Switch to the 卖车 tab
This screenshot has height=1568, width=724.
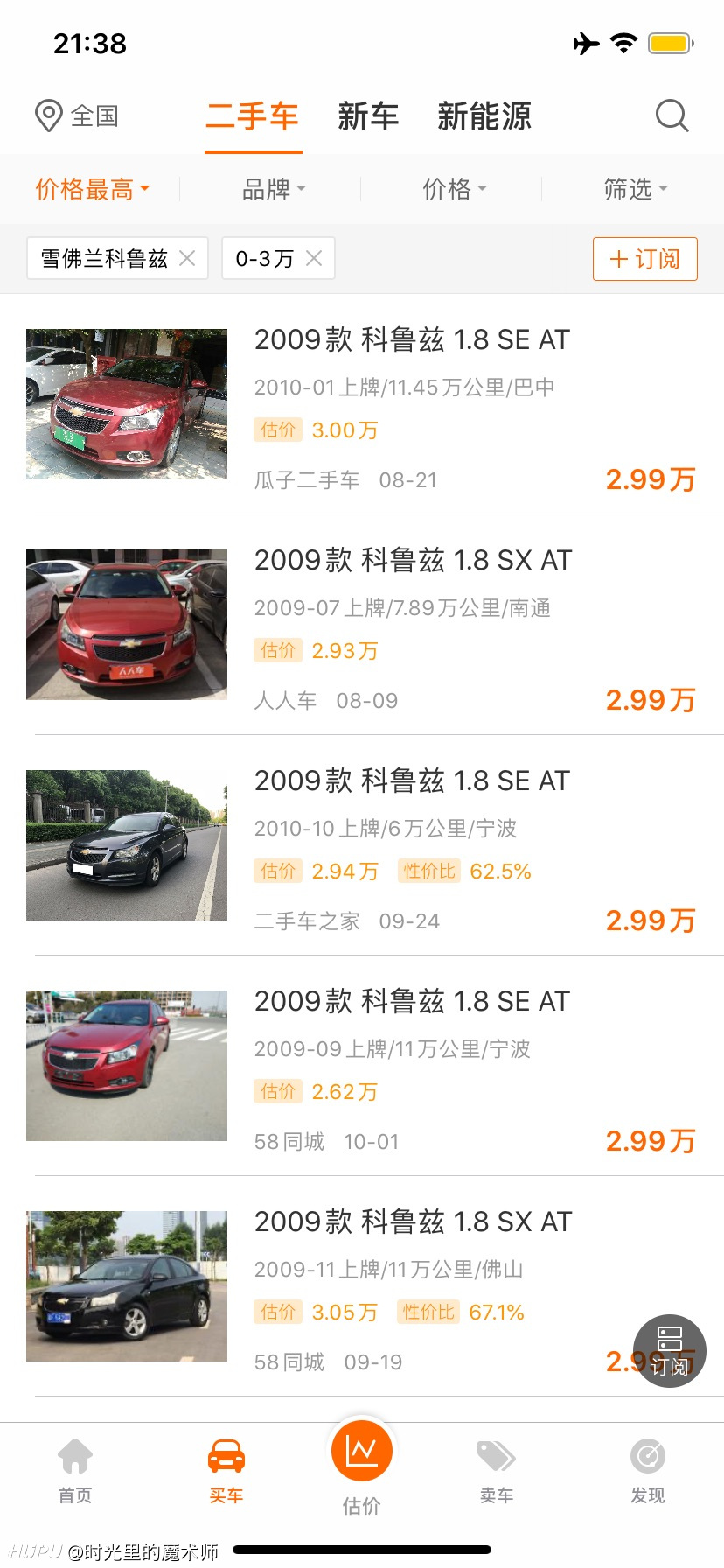[497, 1472]
